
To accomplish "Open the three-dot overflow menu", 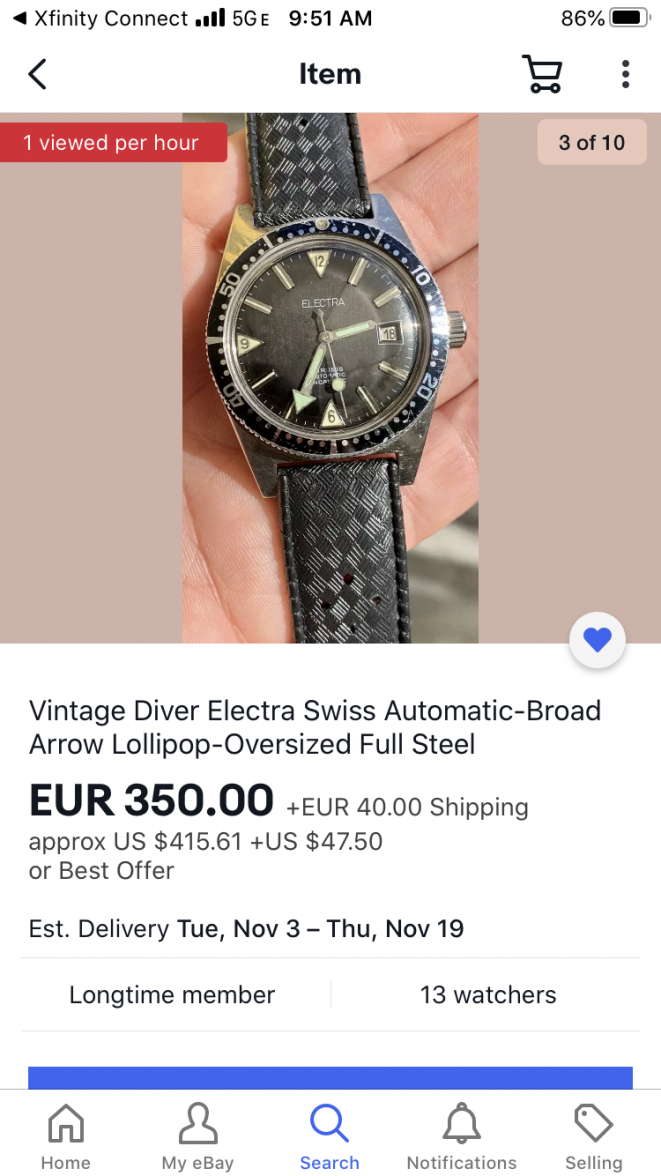I will (x=625, y=74).
